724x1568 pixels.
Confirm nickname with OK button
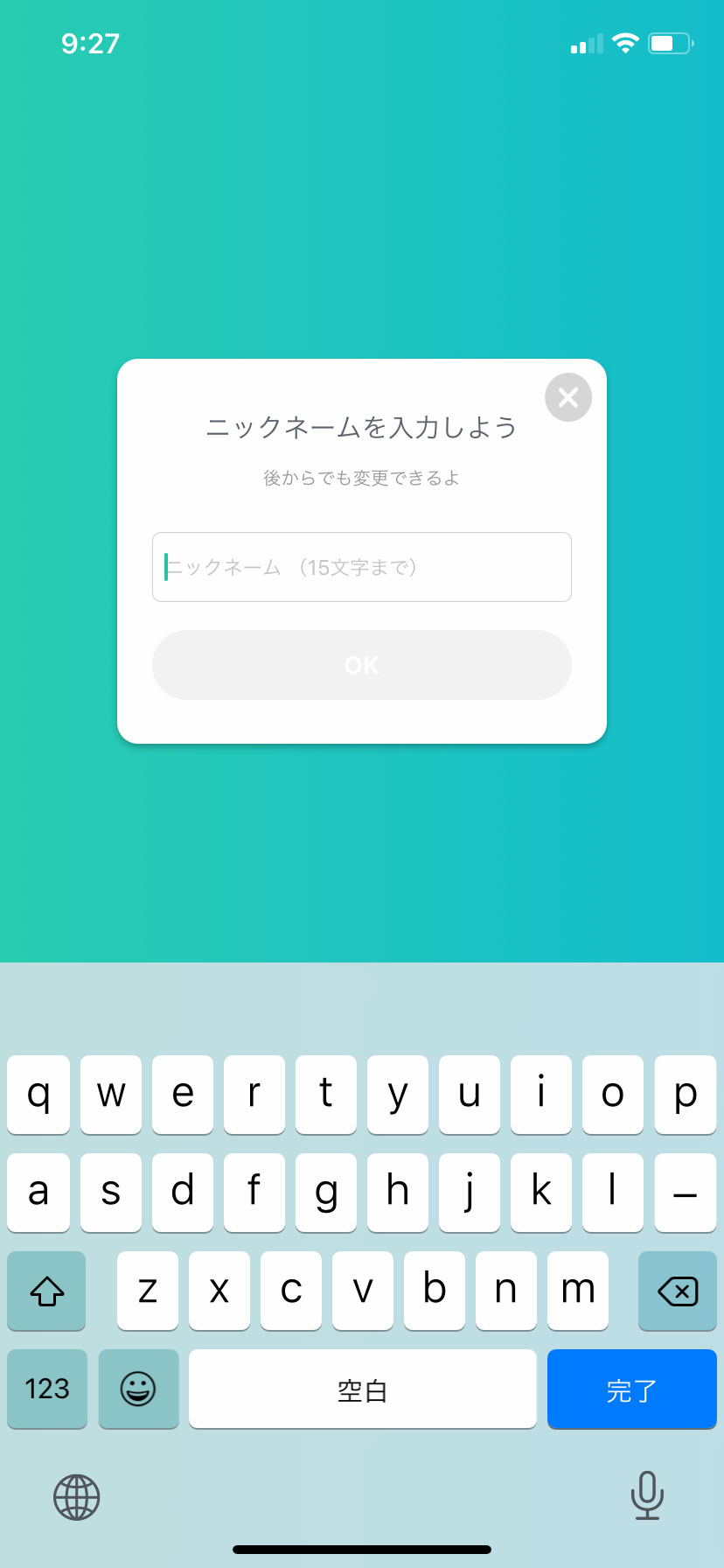click(361, 665)
